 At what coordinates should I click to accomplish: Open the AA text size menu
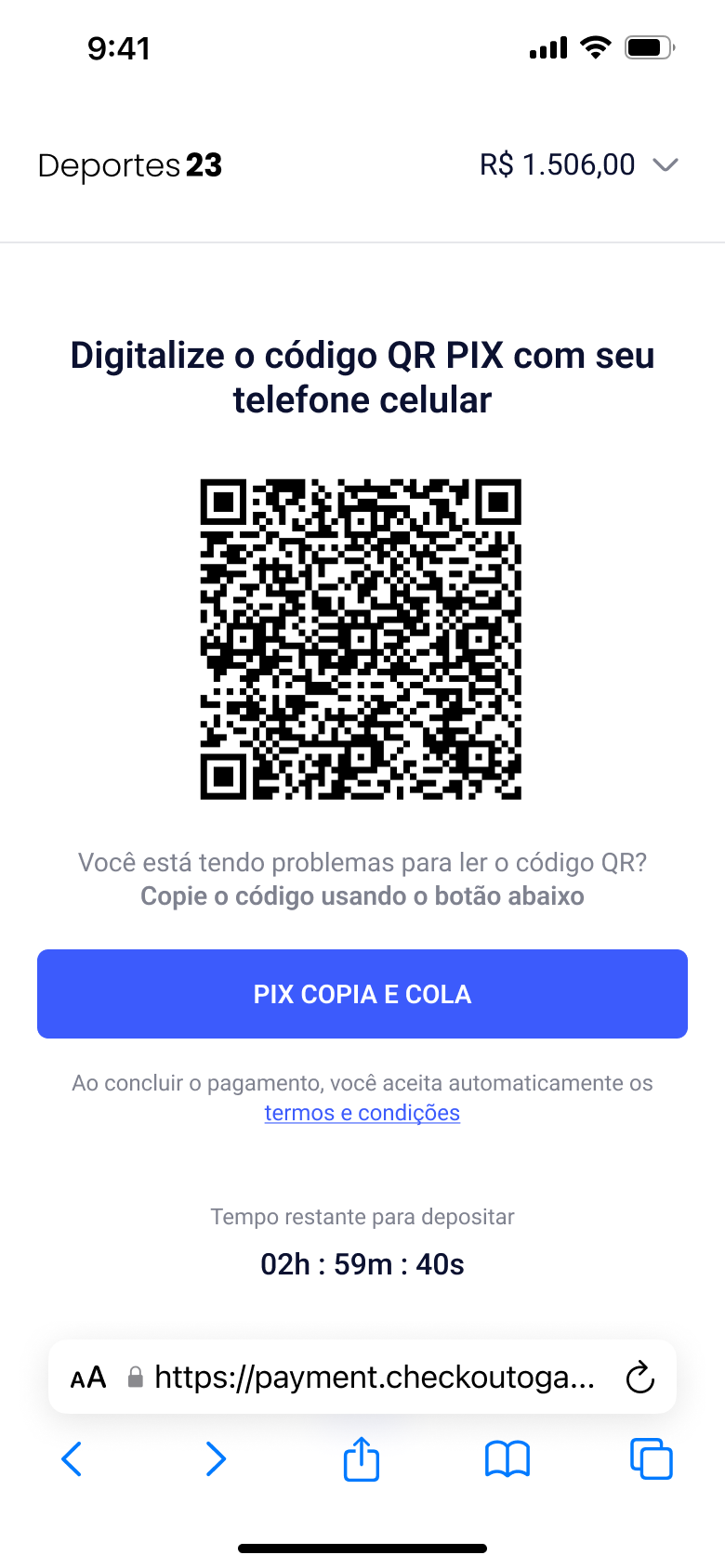[88, 1378]
